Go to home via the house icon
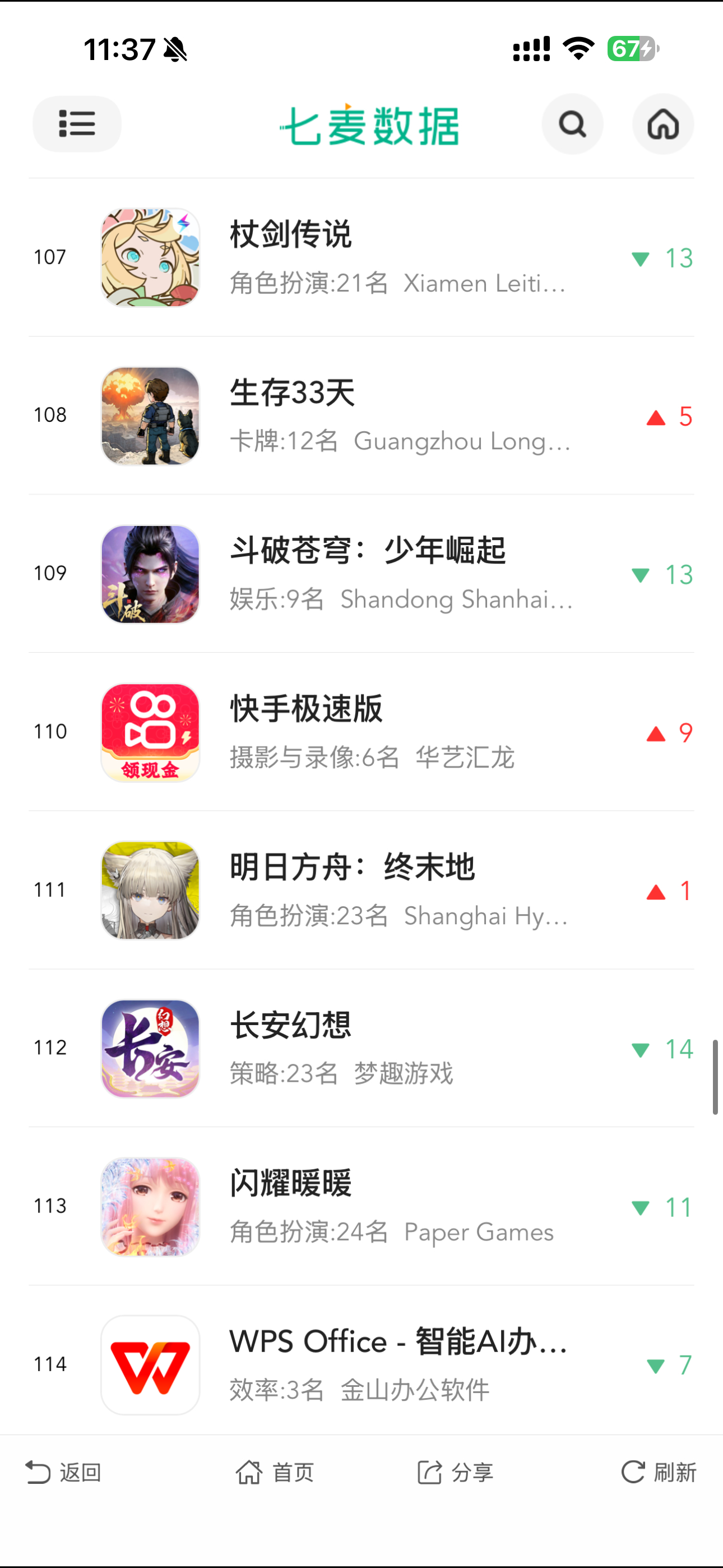723x1568 pixels. coord(662,123)
